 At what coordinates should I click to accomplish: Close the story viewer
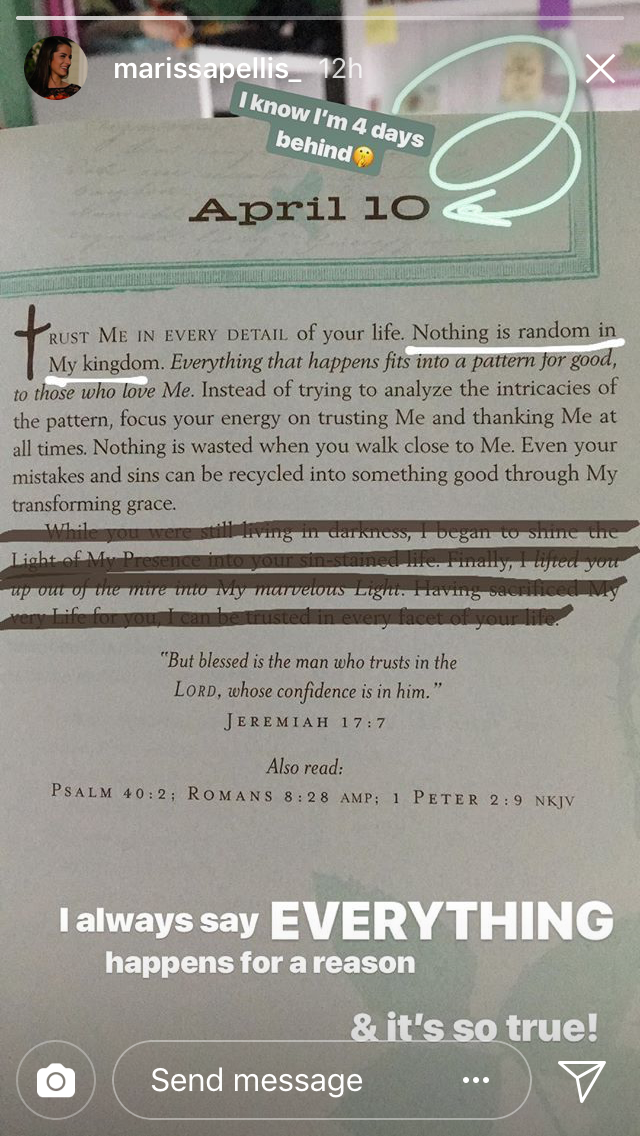(x=600, y=69)
